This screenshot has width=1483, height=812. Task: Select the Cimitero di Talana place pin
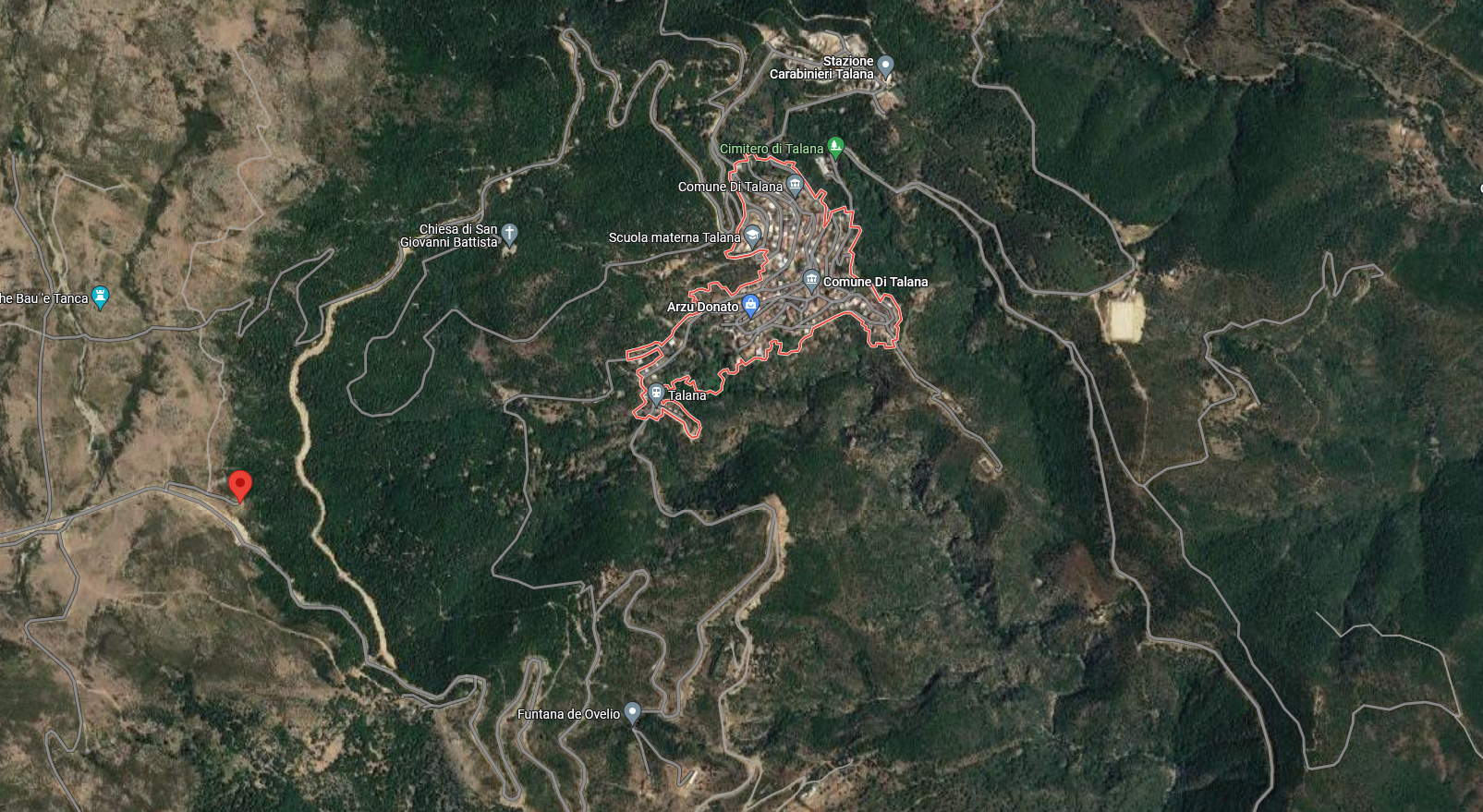[x=835, y=146]
